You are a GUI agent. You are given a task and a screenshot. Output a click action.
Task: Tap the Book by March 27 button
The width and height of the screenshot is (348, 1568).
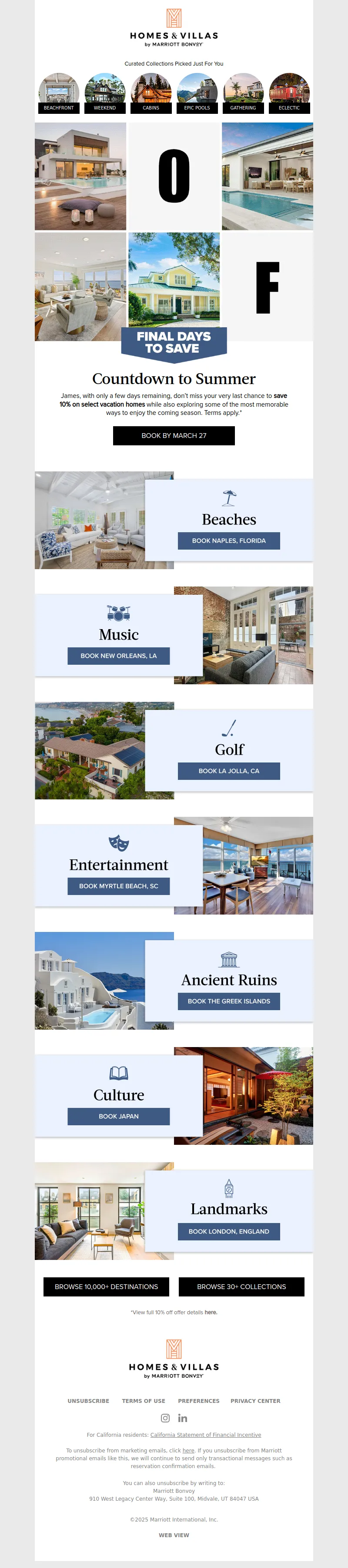[x=174, y=435]
